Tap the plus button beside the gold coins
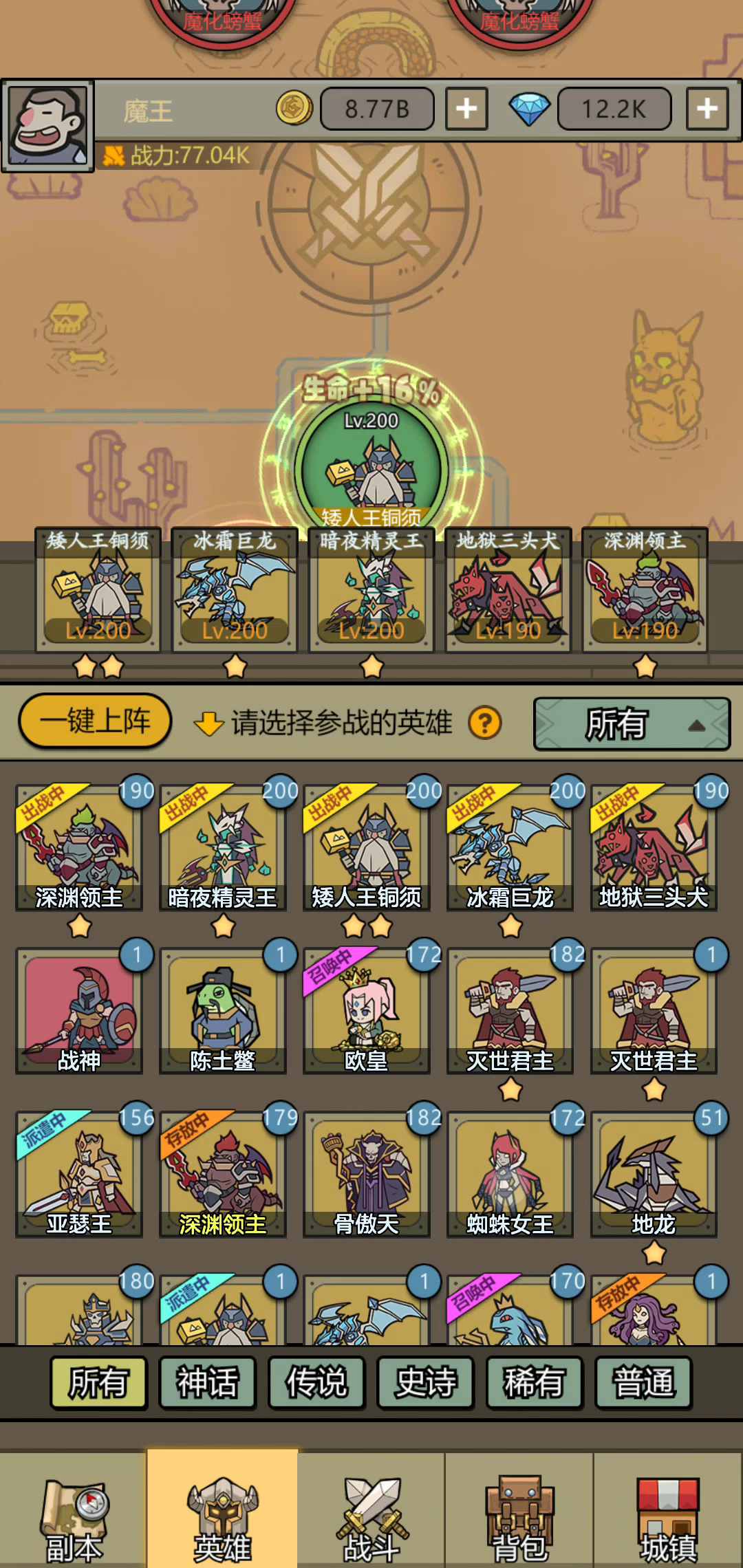 click(466, 109)
